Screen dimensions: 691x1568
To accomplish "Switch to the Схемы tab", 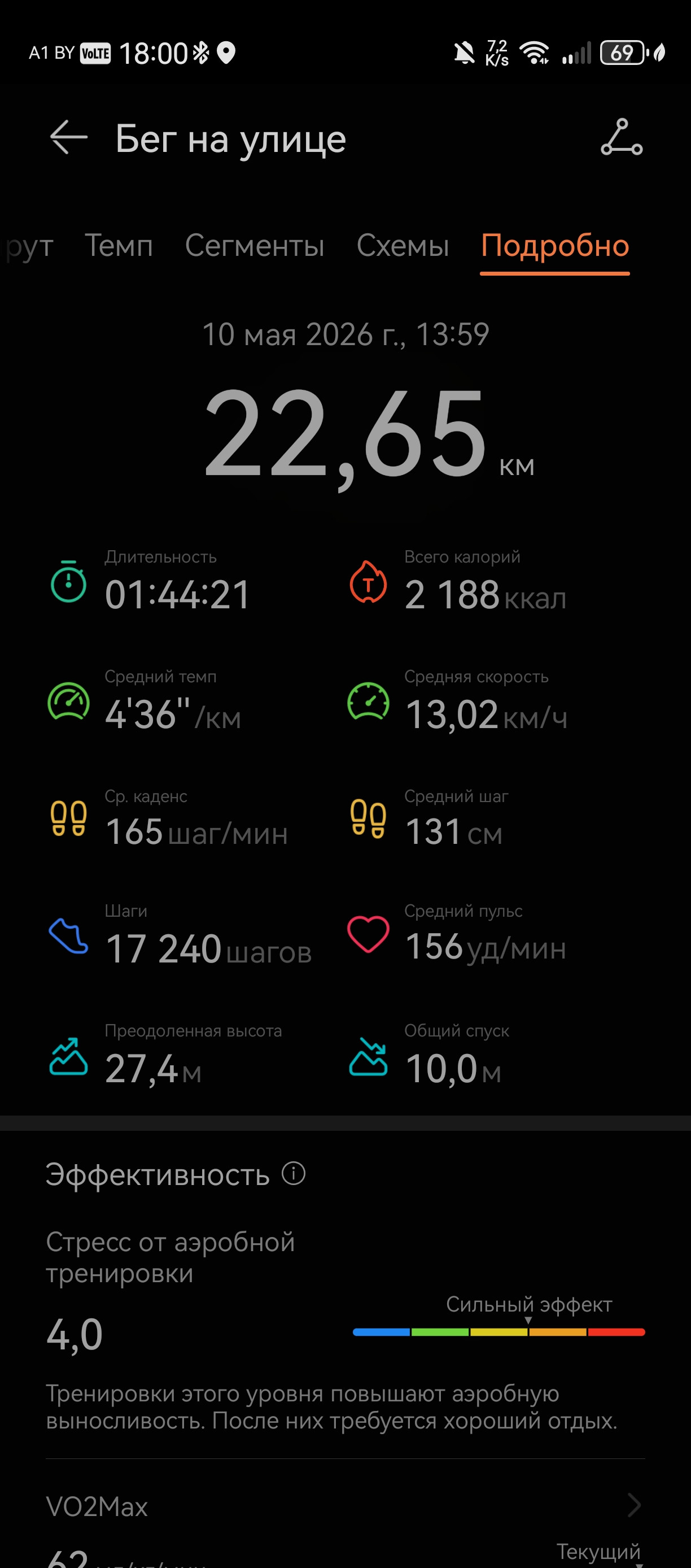I will click(403, 246).
